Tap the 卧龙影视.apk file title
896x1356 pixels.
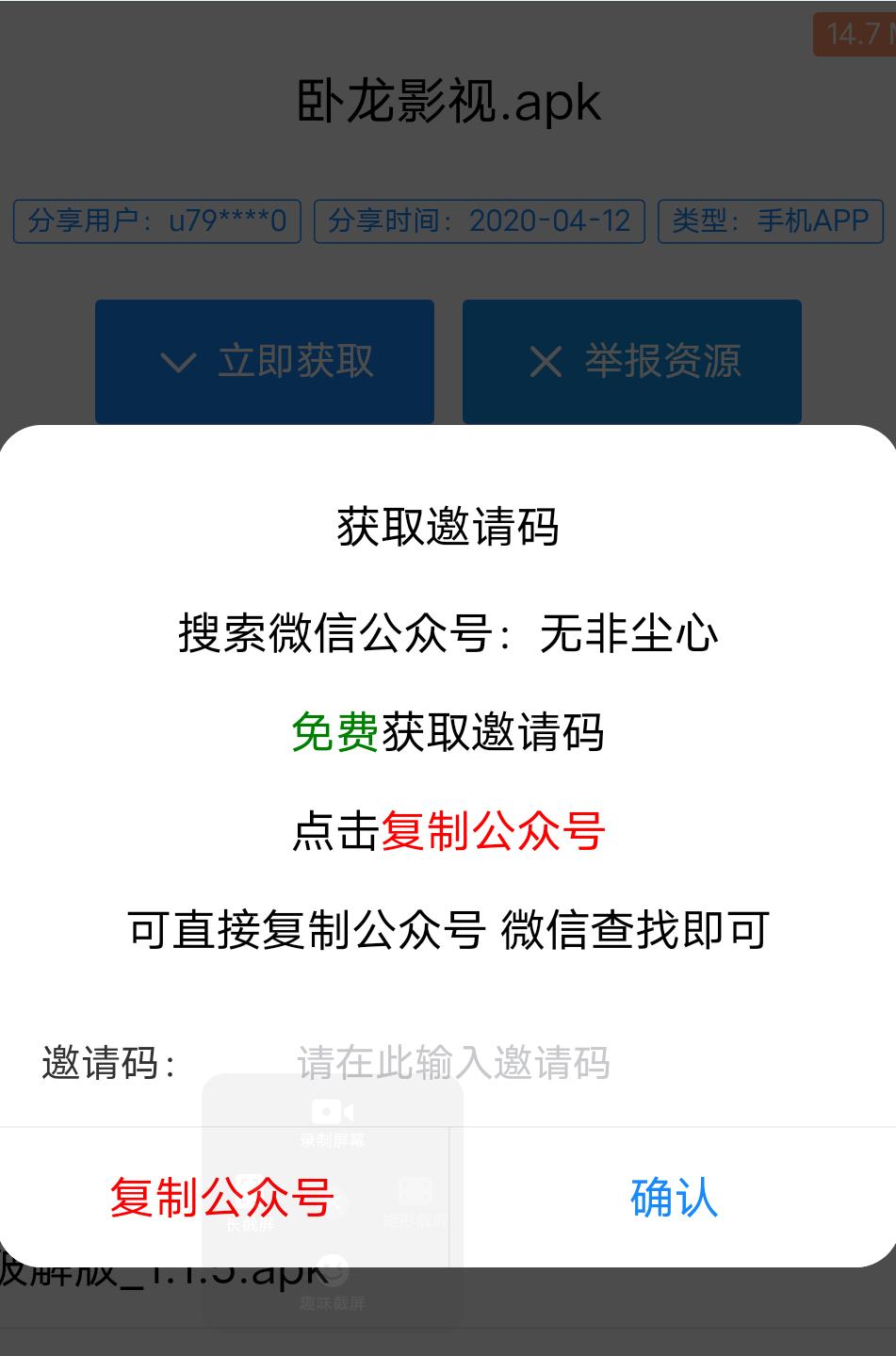coord(448,104)
